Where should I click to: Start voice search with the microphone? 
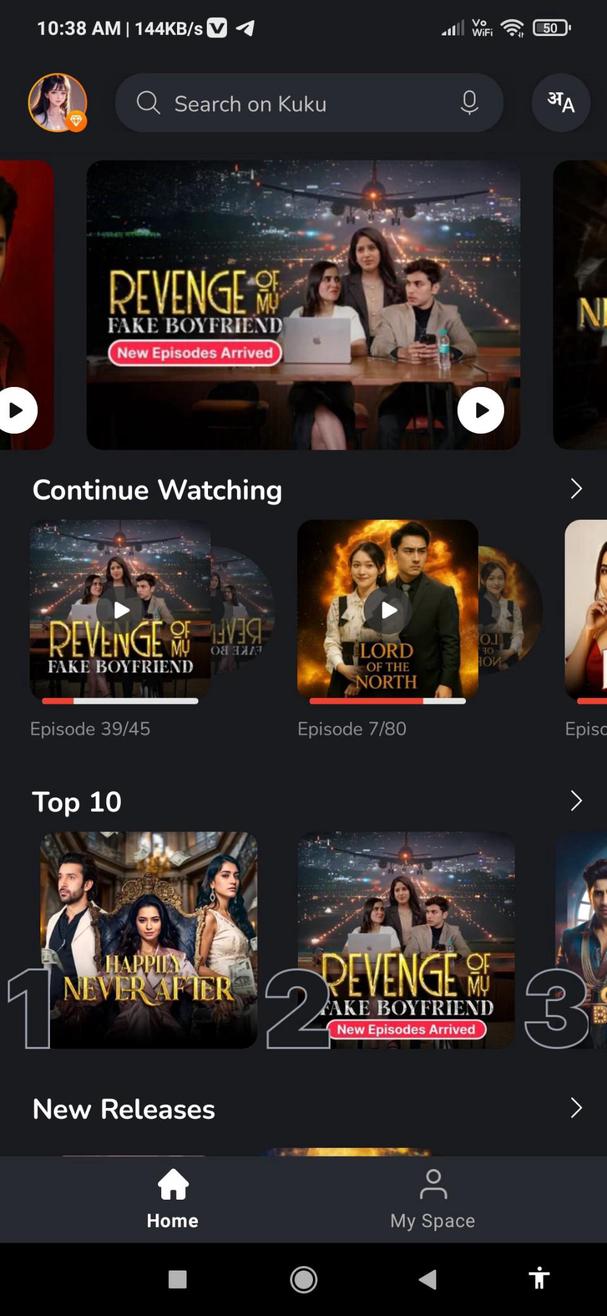coord(469,103)
